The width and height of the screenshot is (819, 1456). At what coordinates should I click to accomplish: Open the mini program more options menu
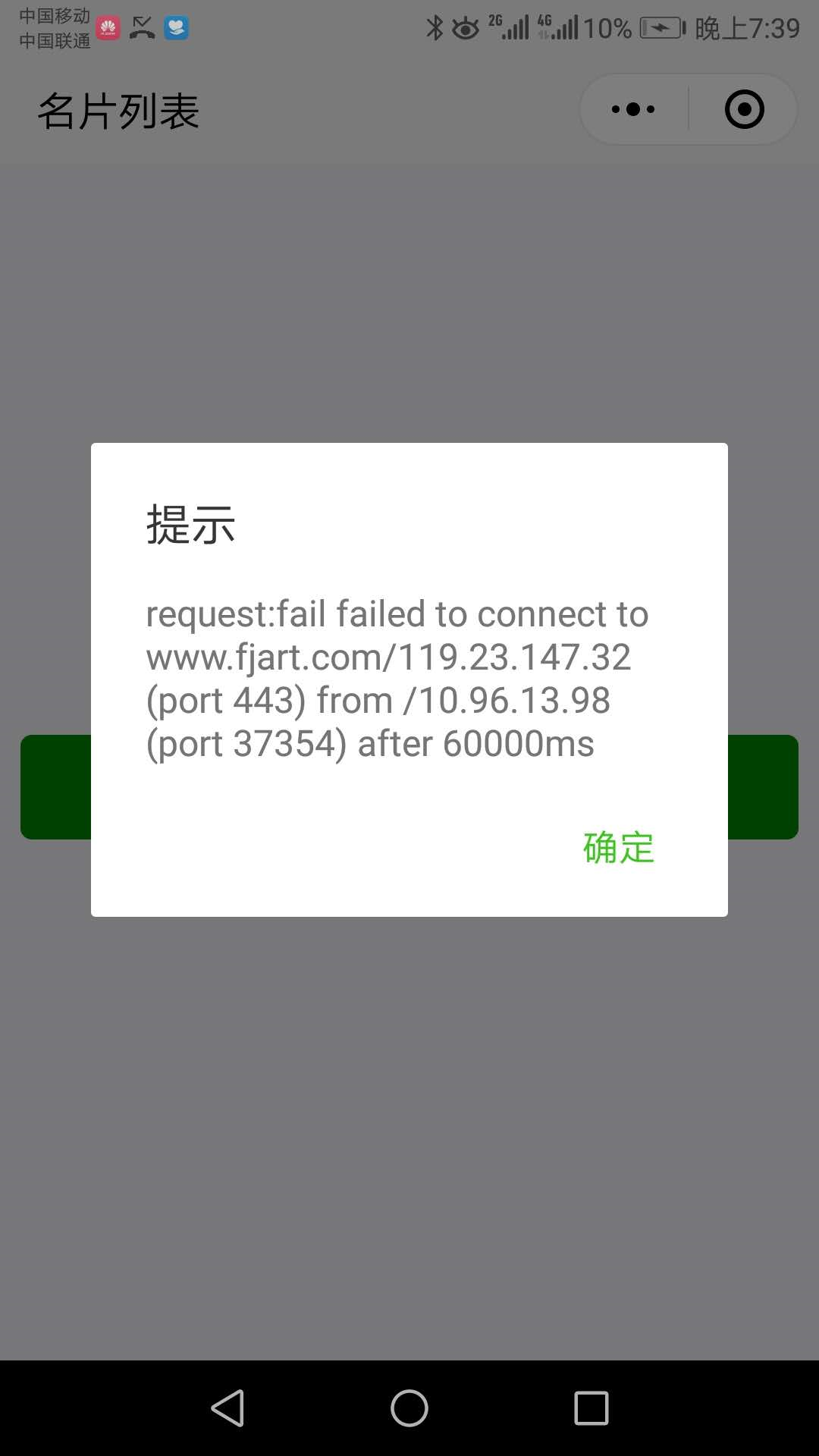634,110
